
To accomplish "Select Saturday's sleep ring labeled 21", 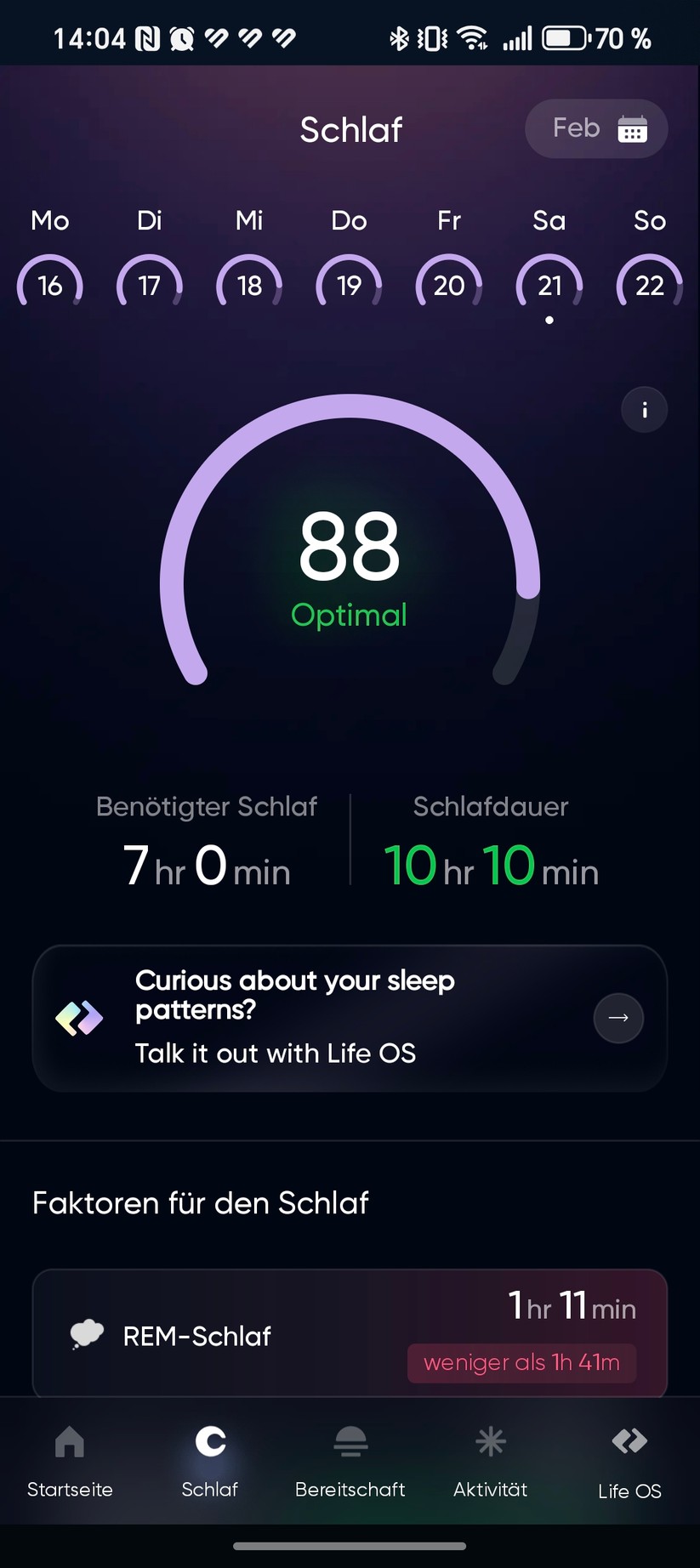I will tap(549, 282).
